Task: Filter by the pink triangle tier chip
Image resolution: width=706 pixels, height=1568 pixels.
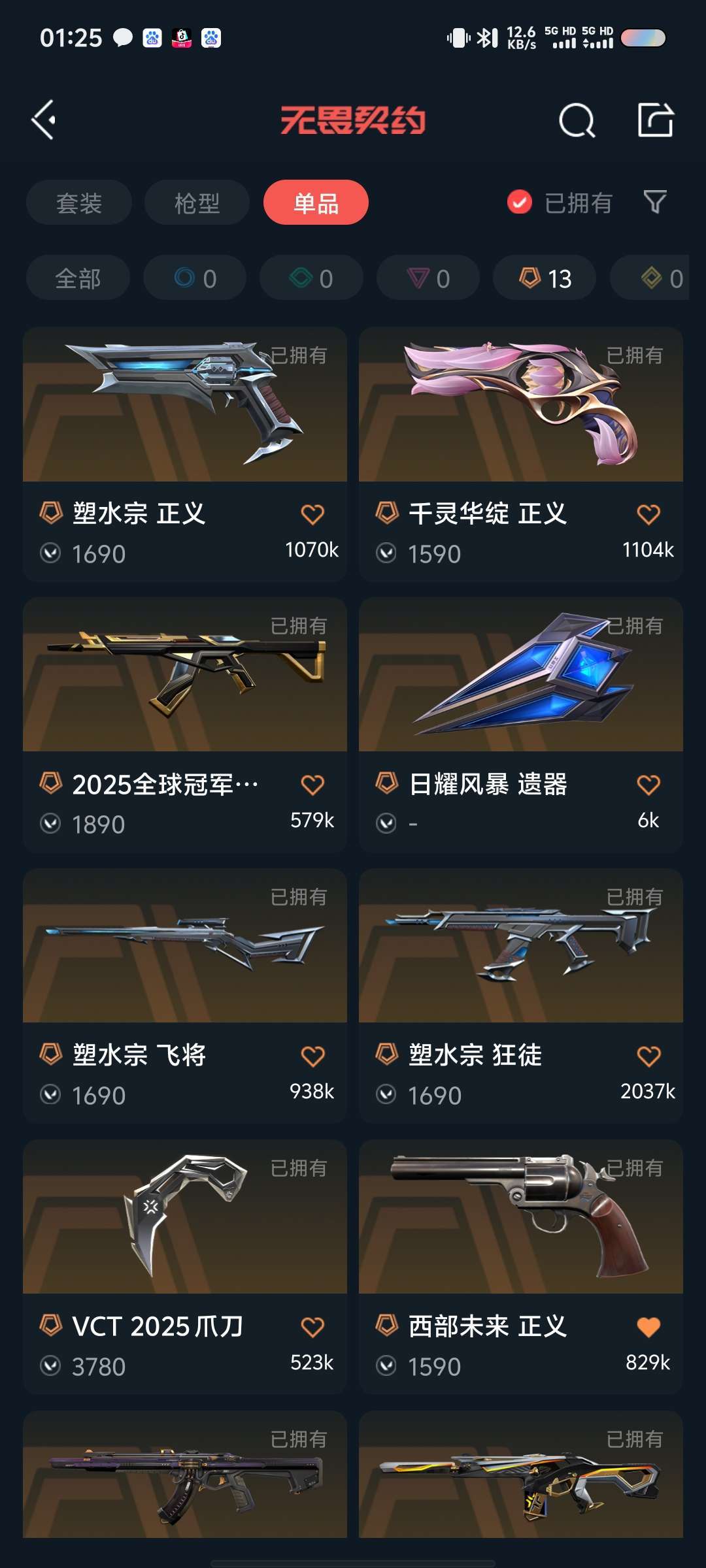Action: point(428,278)
